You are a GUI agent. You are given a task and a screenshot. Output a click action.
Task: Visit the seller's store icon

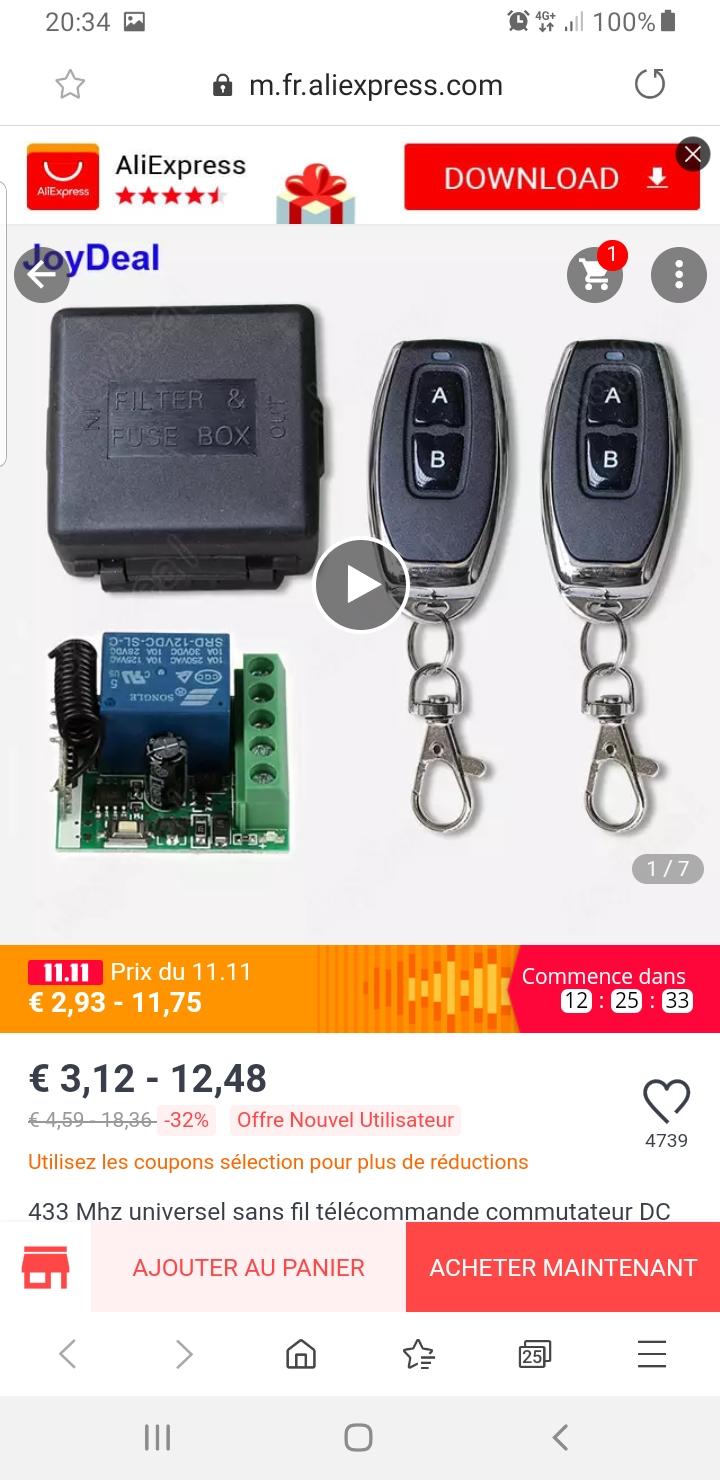[46, 1267]
